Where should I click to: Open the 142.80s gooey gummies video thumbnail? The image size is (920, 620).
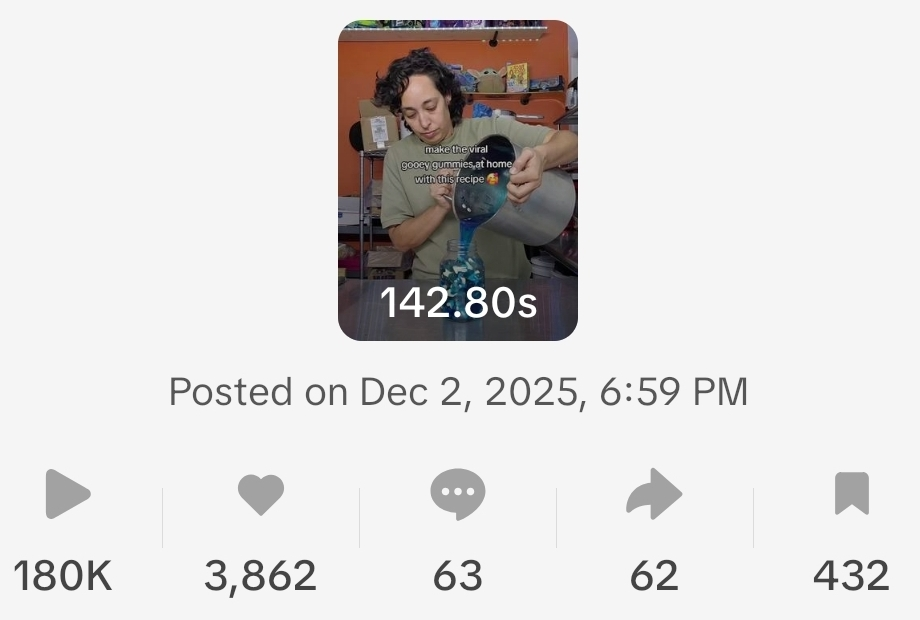pyautogui.click(x=457, y=181)
